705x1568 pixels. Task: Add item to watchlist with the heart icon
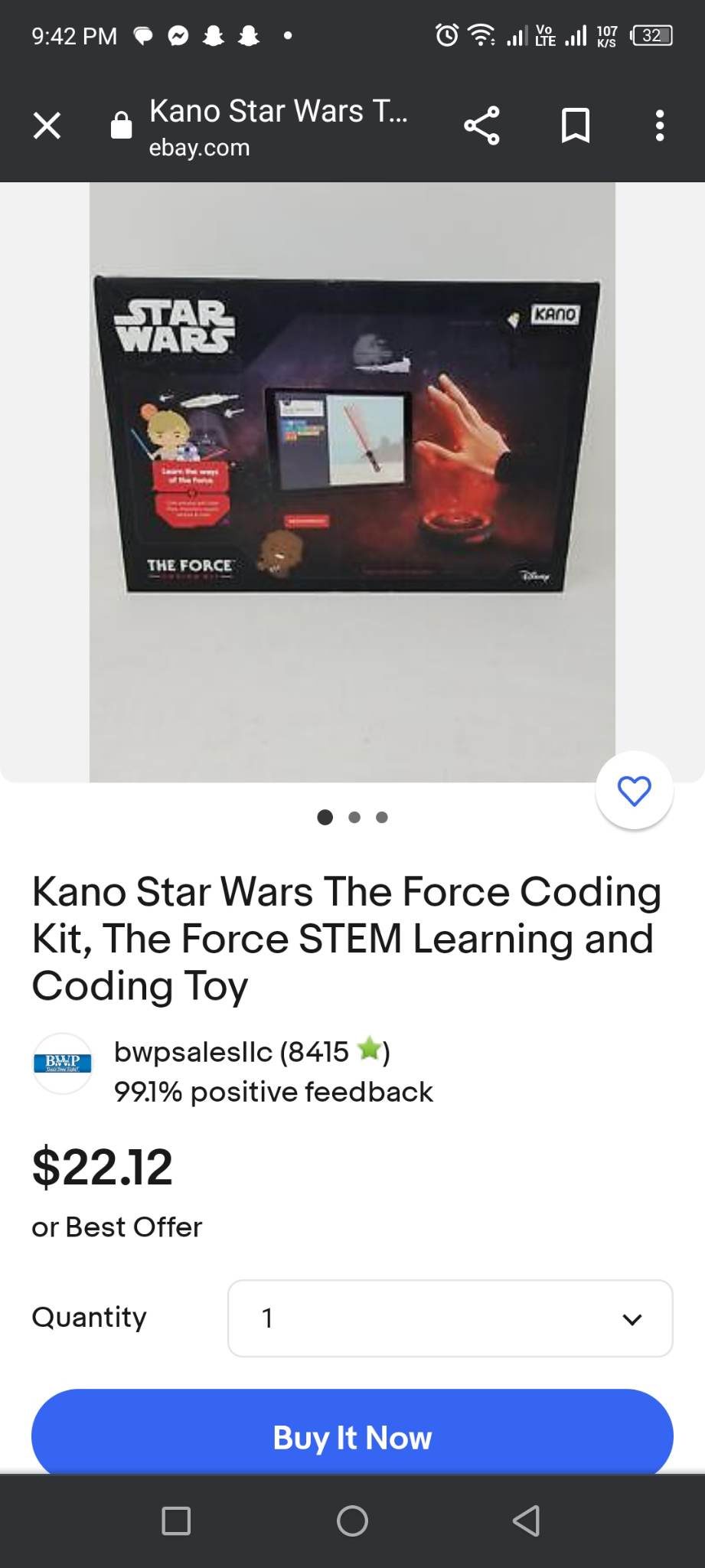634,790
